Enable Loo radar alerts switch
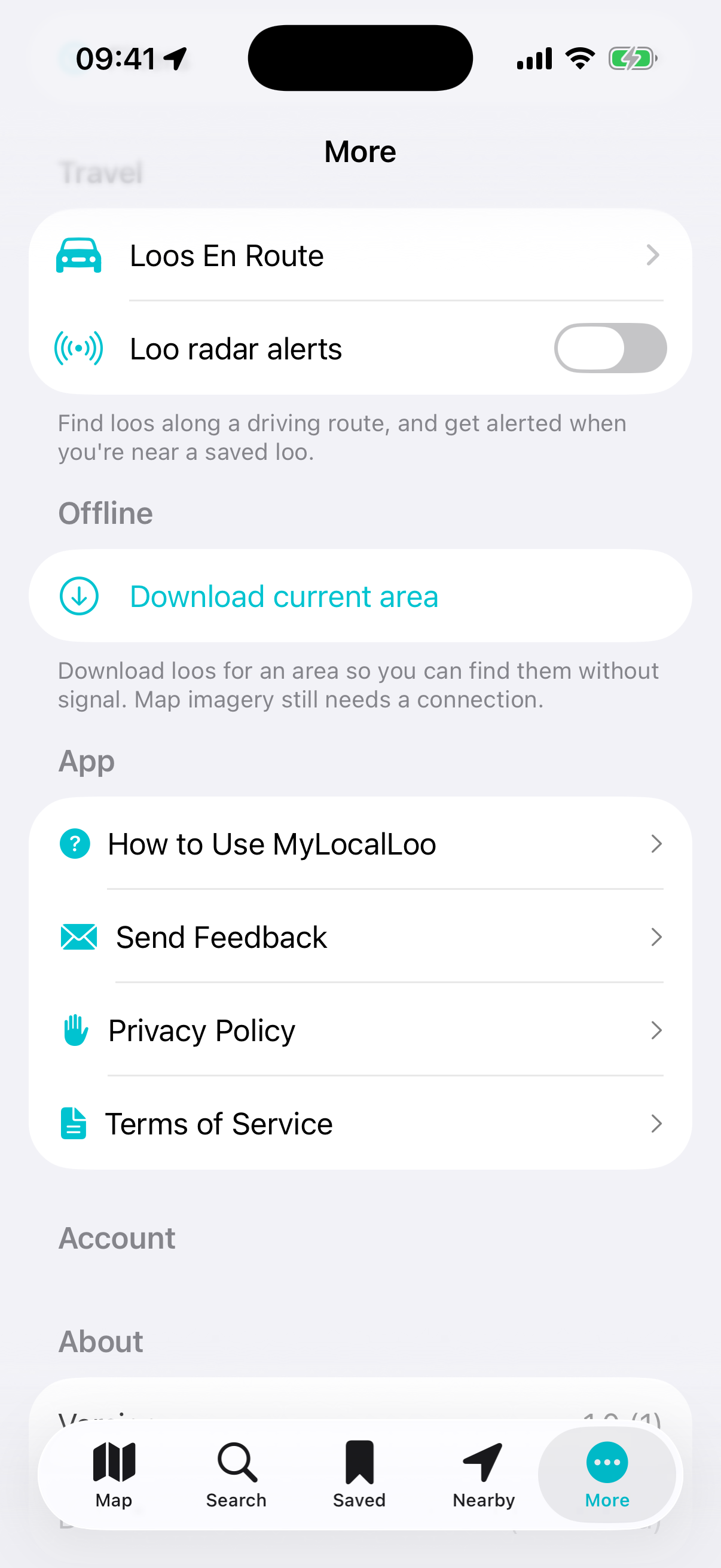721x1568 pixels. coord(610,348)
